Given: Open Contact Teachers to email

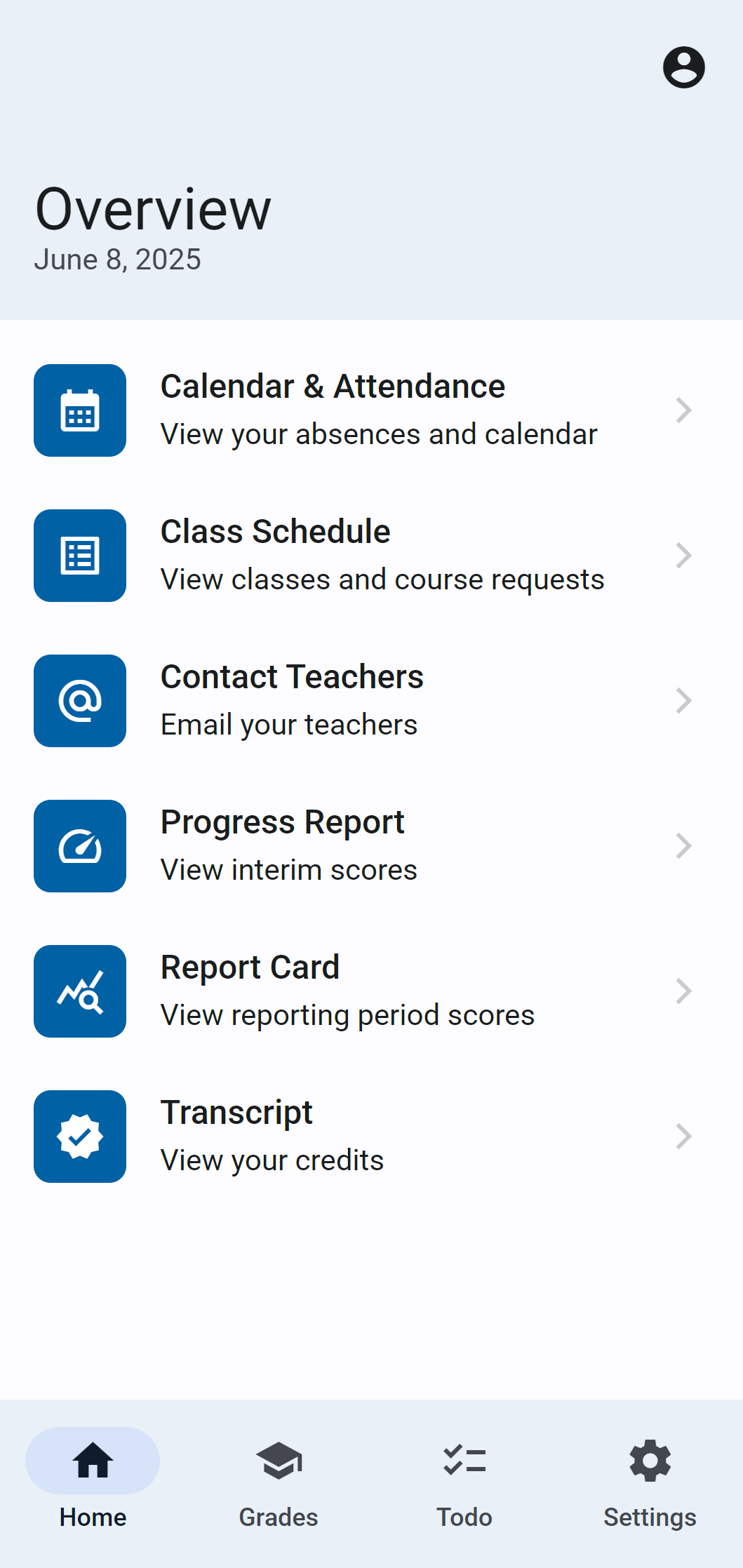Looking at the screenshot, I should coord(370,701).
